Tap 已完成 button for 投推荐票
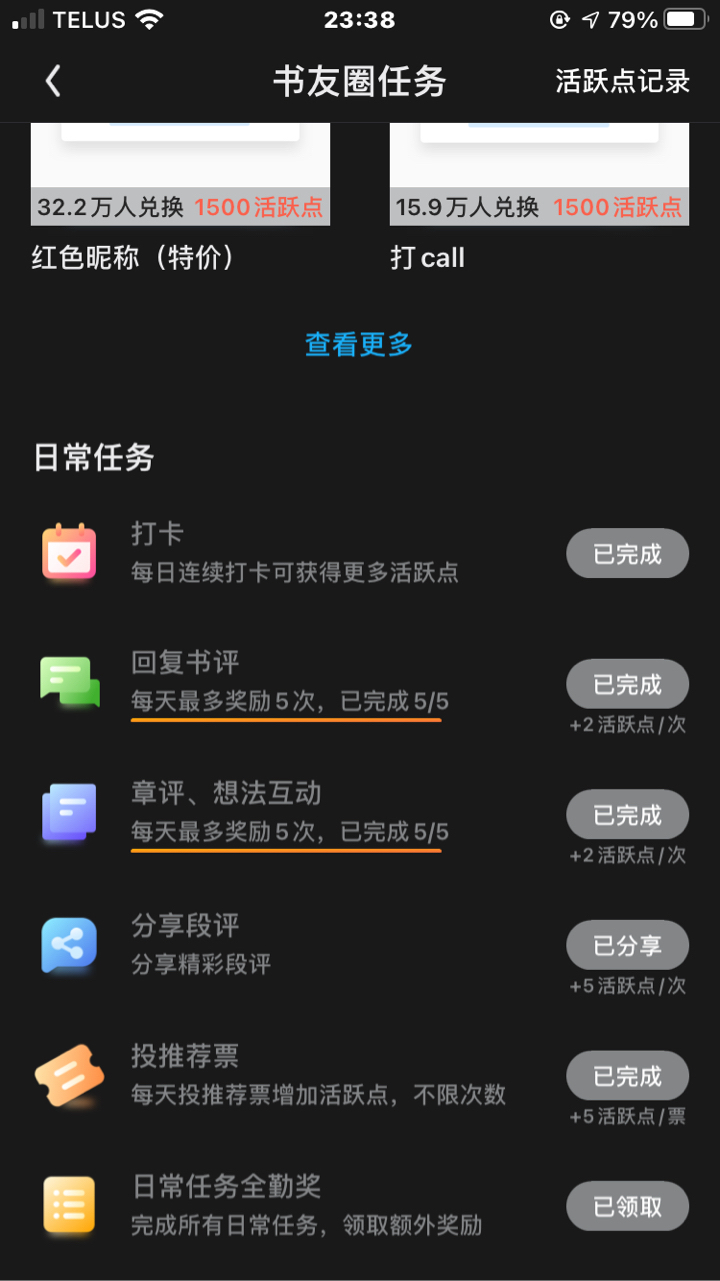720x1281 pixels. 627,1076
